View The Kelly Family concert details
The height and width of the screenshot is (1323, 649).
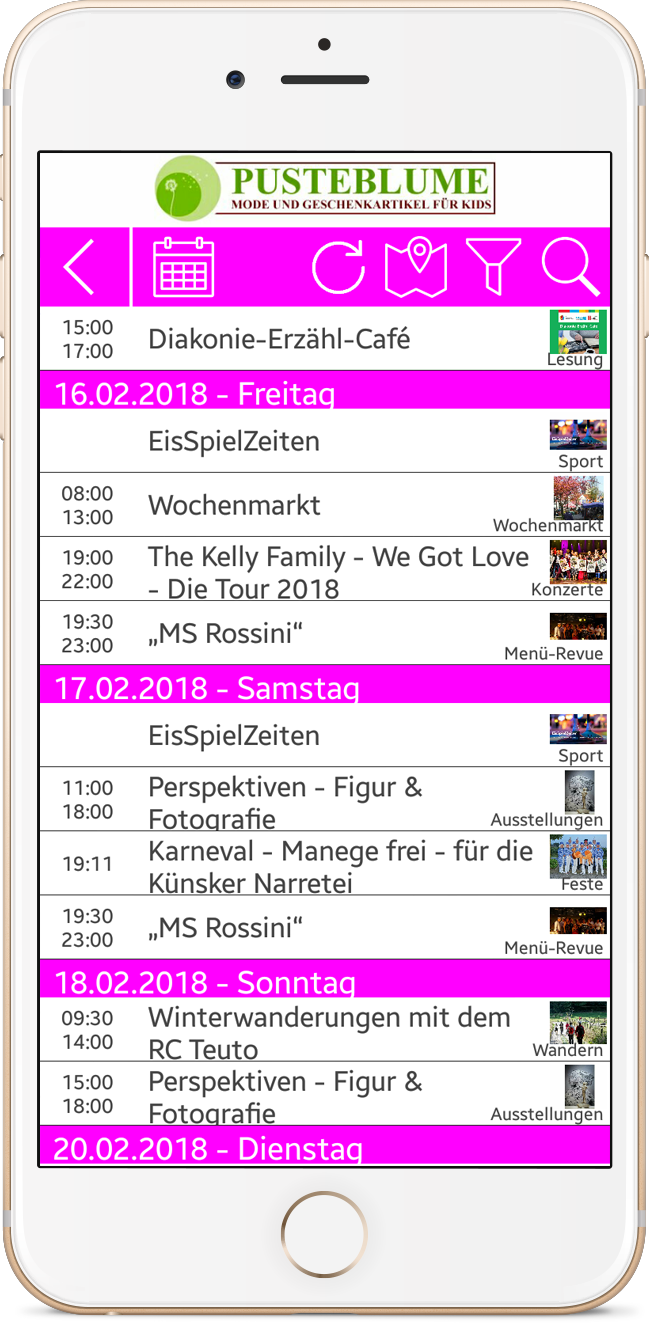[x=338, y=570]
